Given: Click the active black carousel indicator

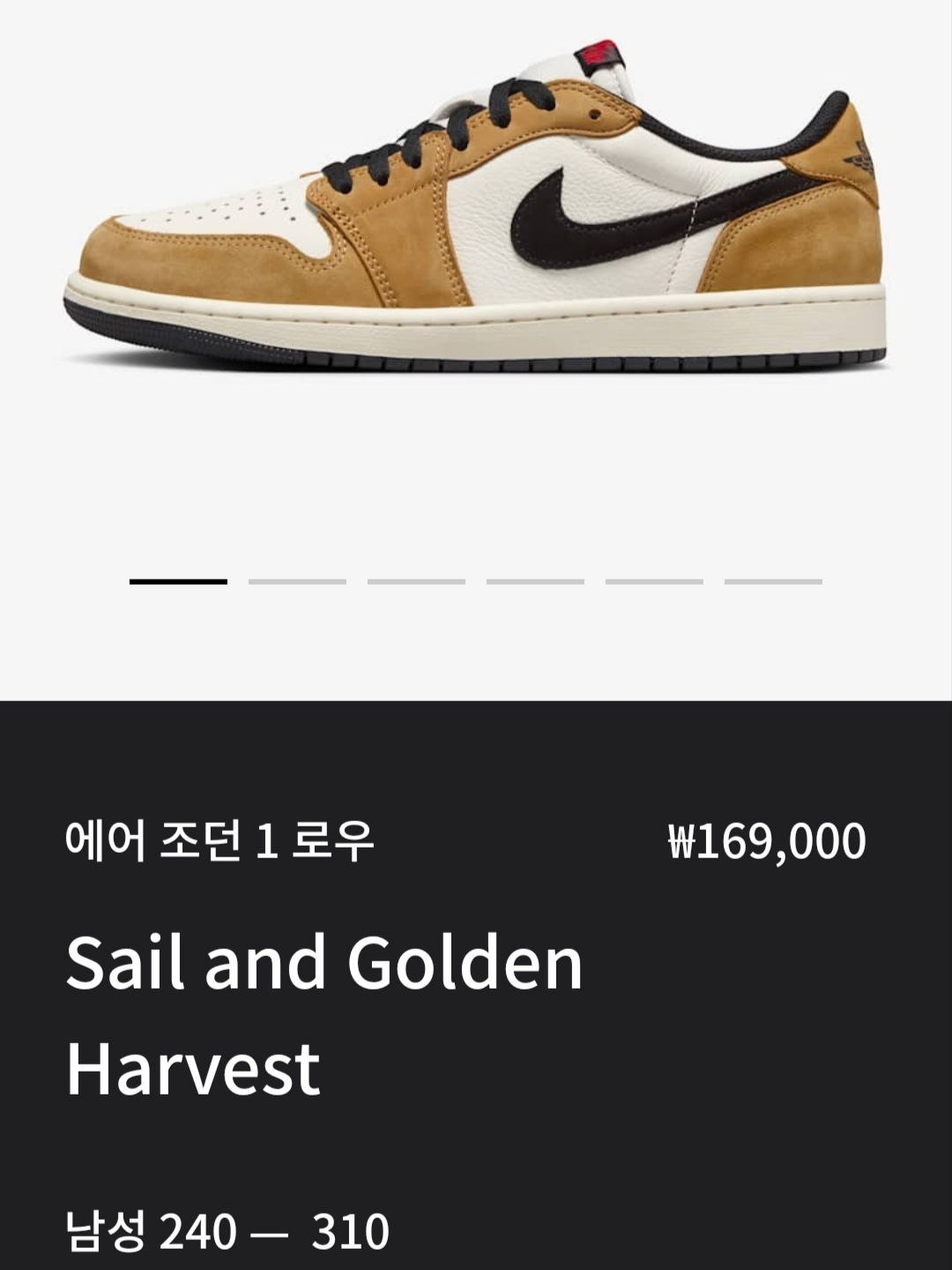Looking at the screenshot, I should click(x=176, y=582).
